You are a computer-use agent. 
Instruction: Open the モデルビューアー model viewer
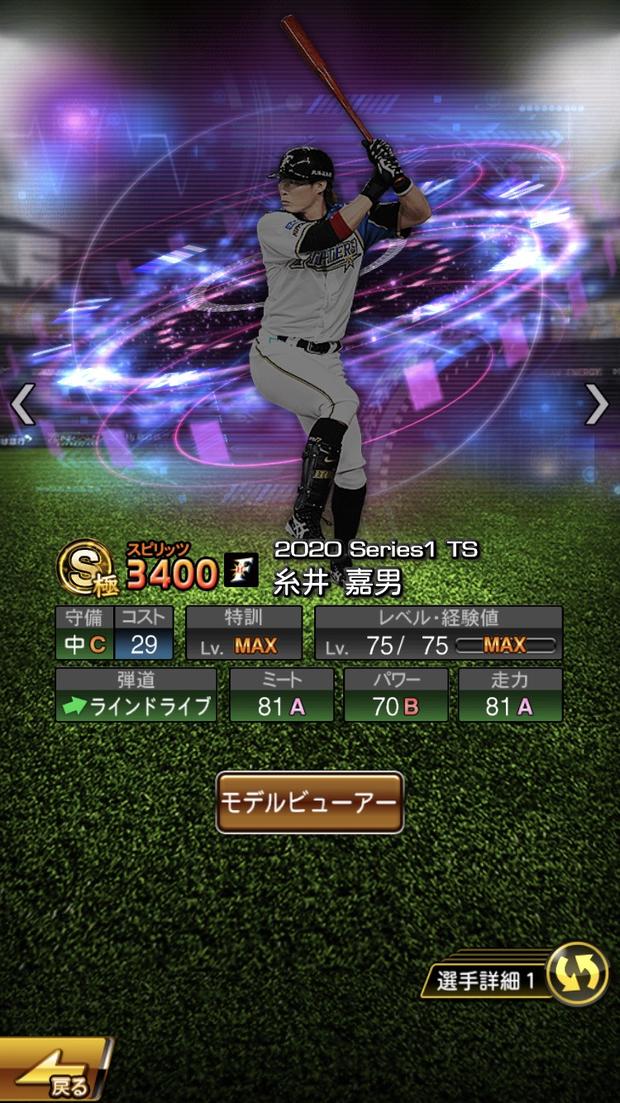pos(310,803)
